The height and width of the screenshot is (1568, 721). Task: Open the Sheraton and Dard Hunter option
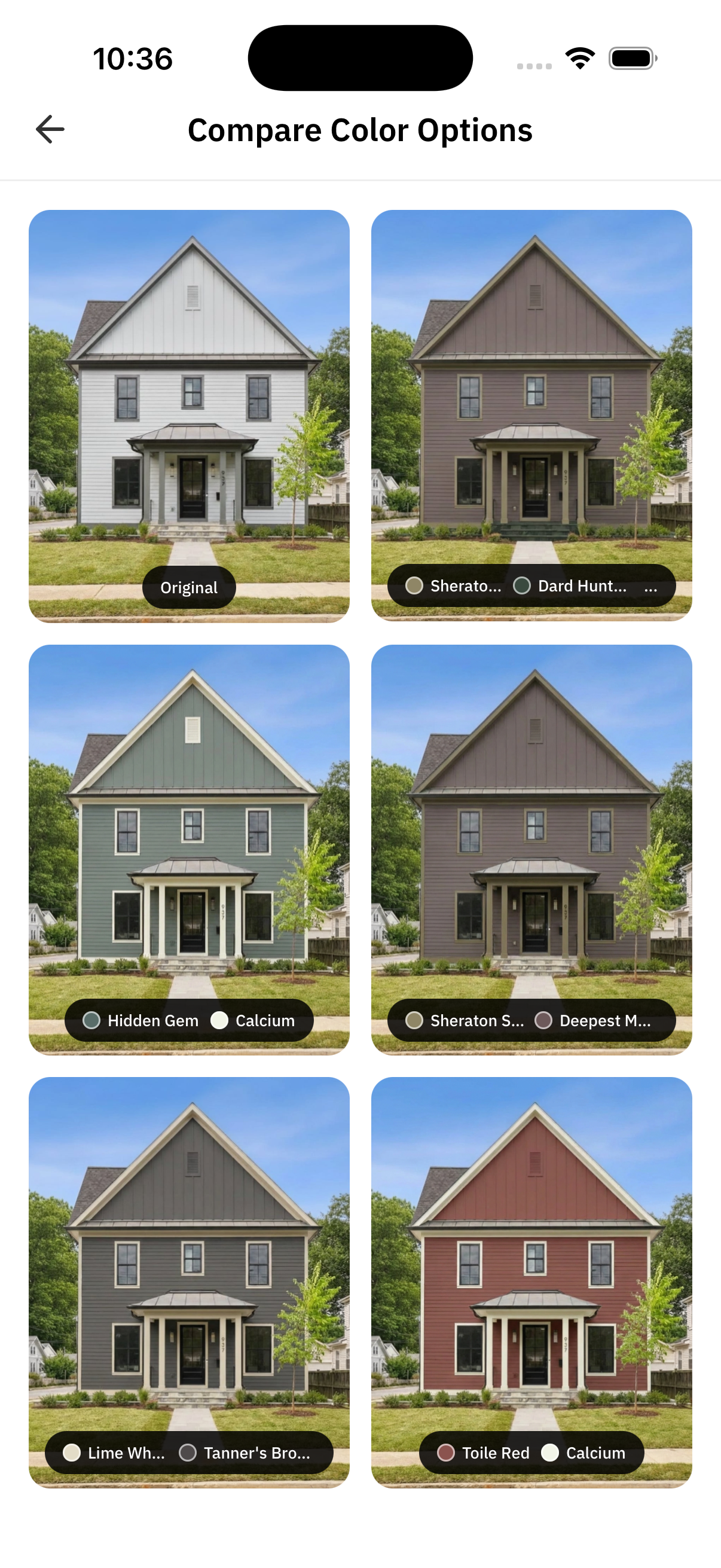(531, 415)
